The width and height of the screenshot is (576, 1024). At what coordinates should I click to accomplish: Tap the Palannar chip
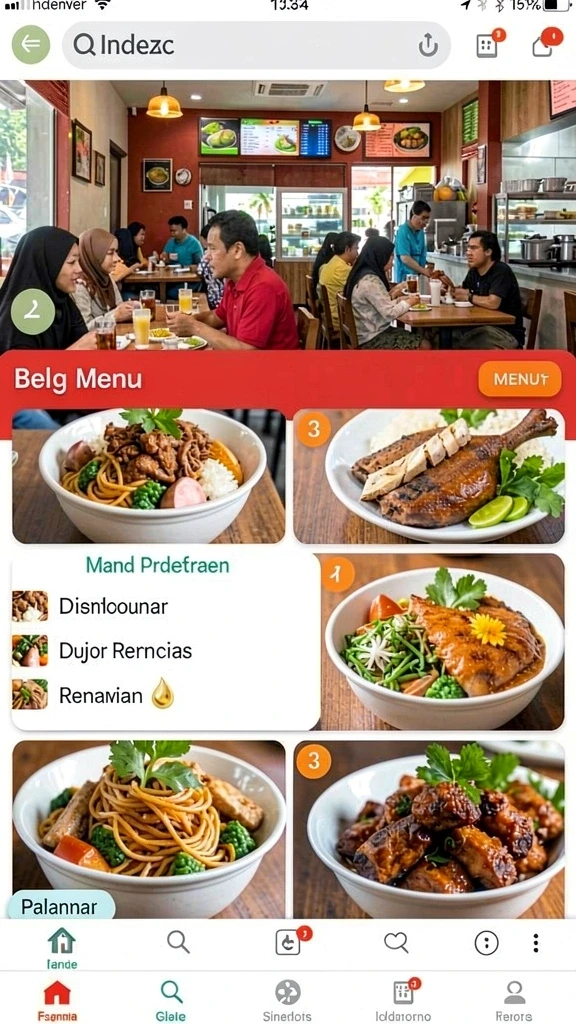tap(61, 906)
